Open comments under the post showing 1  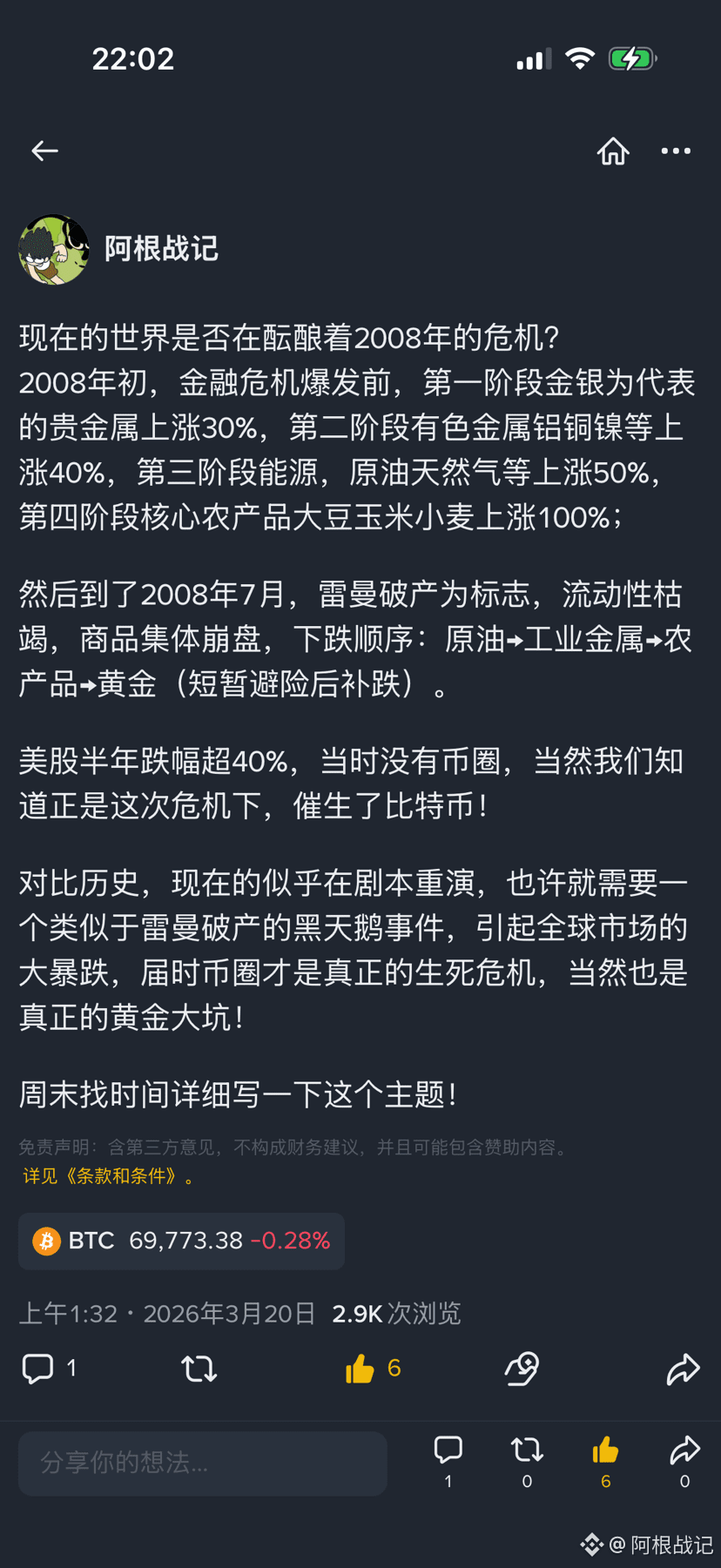click(39, 1369)
